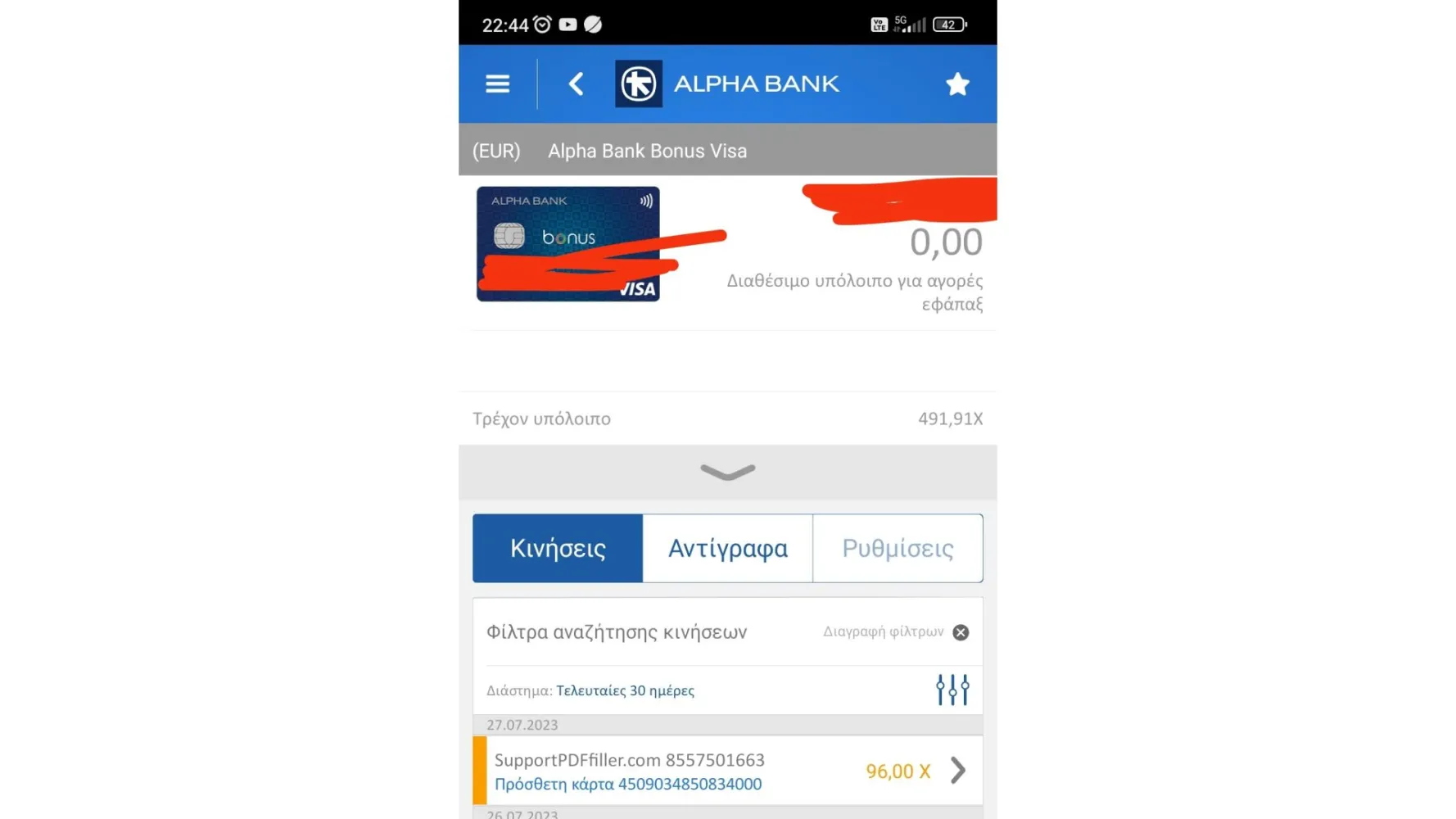This screenshot has width=1456, height=819.
Task: Open the Ρυθμίσεις tab
Action: tap(898, 548)
